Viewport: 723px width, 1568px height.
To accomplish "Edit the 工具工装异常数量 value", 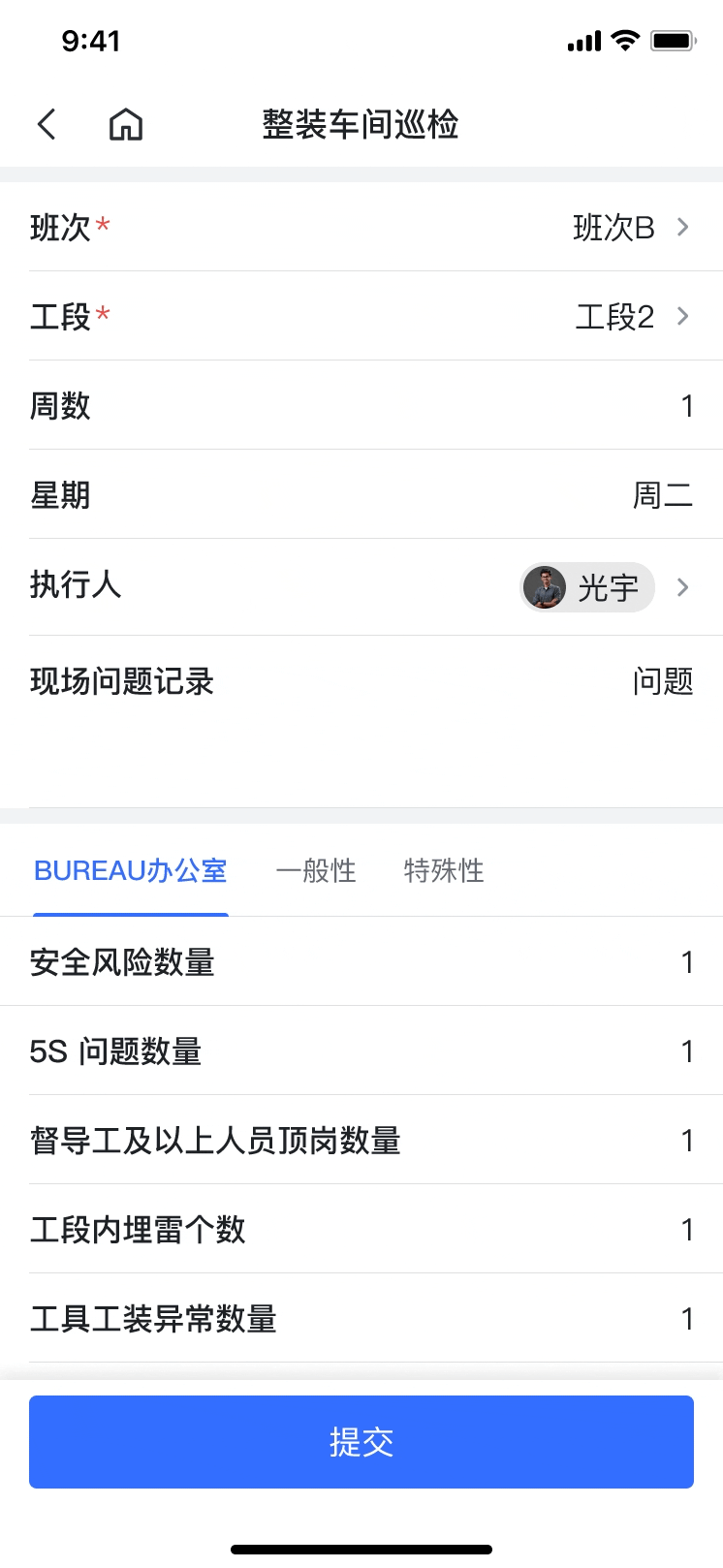I will pos(686,1319).
